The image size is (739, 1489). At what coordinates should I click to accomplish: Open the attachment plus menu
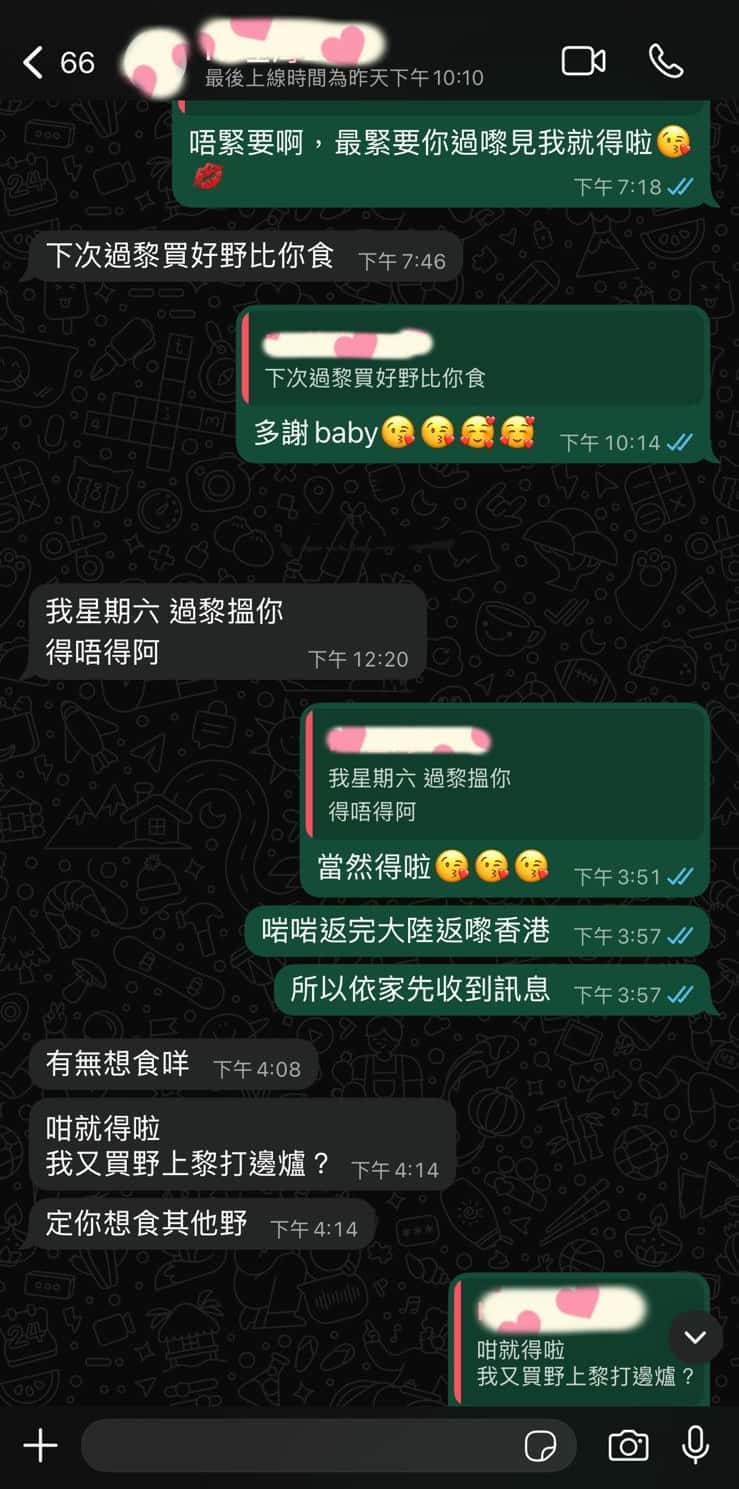(40, 1445)
